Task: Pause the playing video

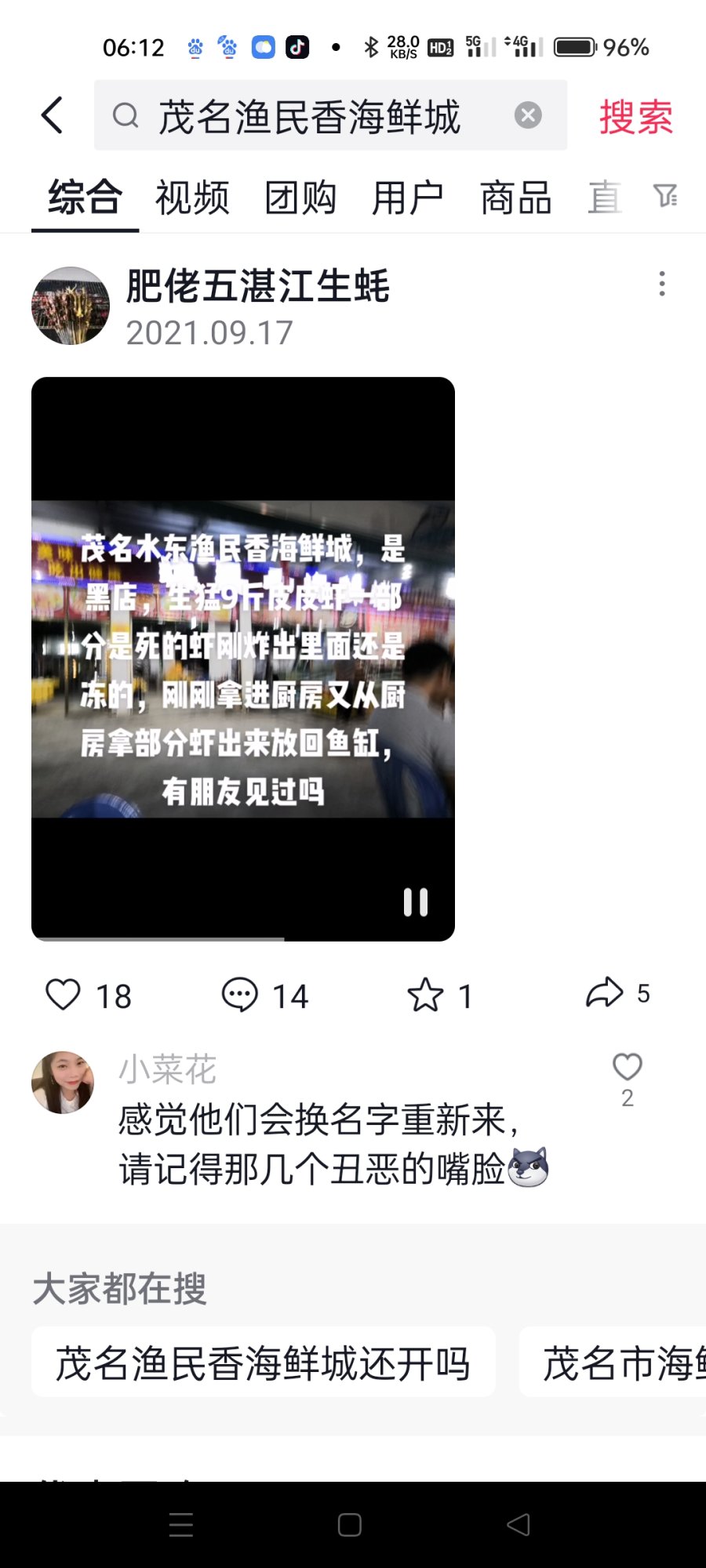Action: pos(415,902)
